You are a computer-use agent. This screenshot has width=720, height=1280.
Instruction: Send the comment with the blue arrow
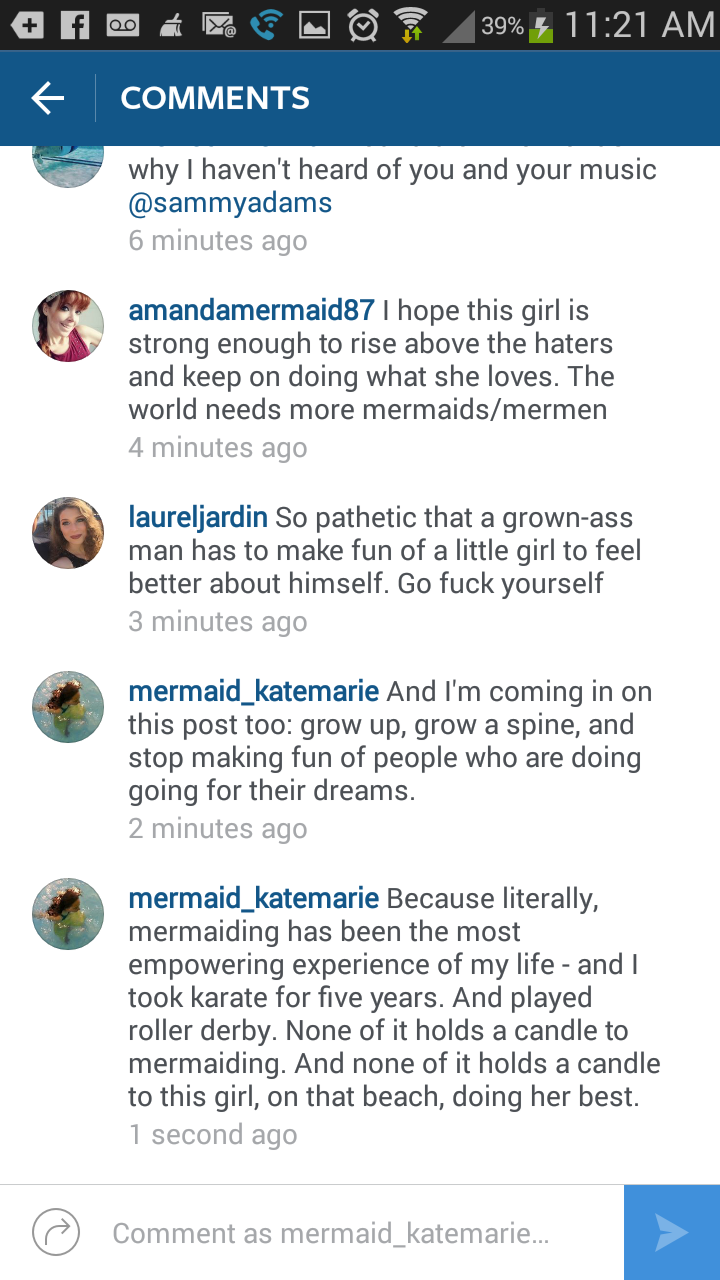(671, 1233)
